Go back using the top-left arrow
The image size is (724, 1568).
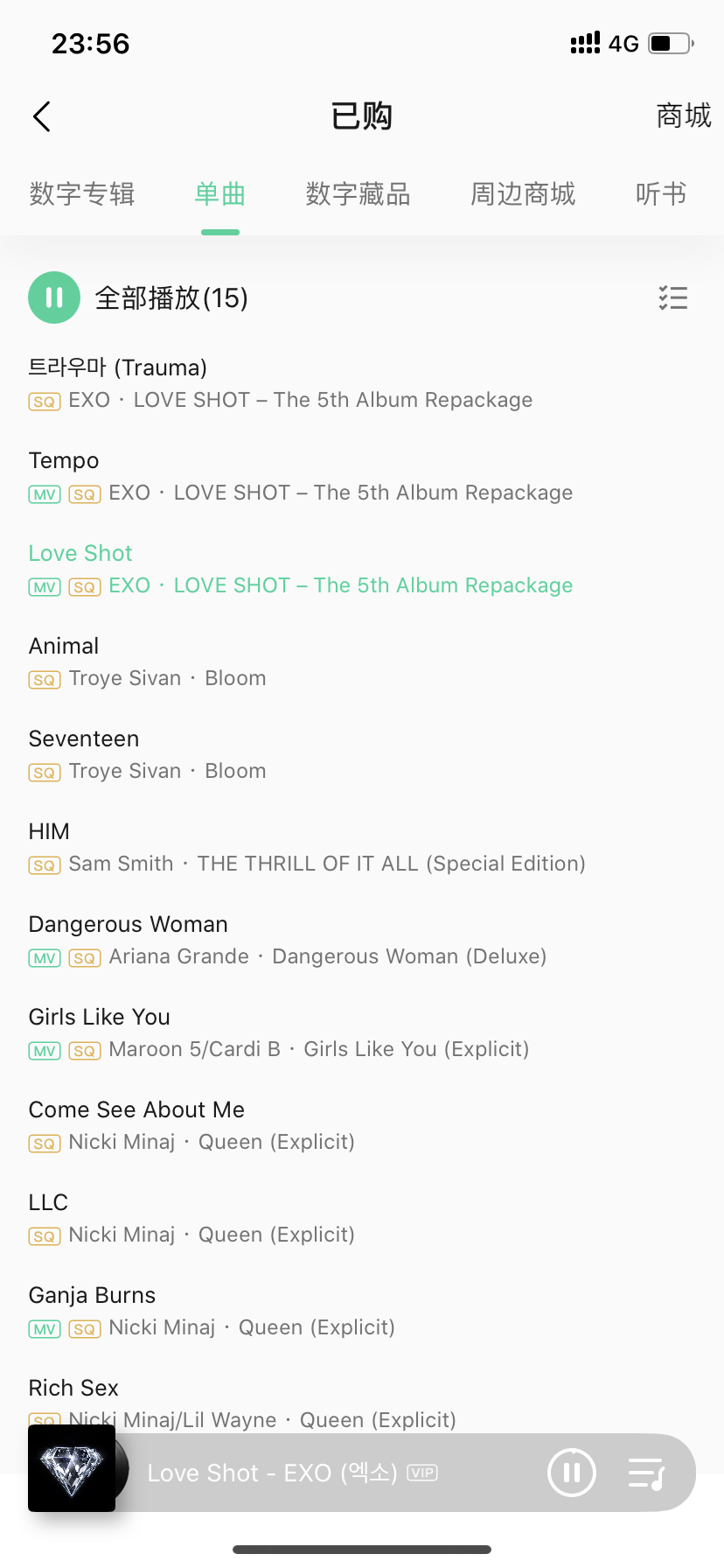41,116
